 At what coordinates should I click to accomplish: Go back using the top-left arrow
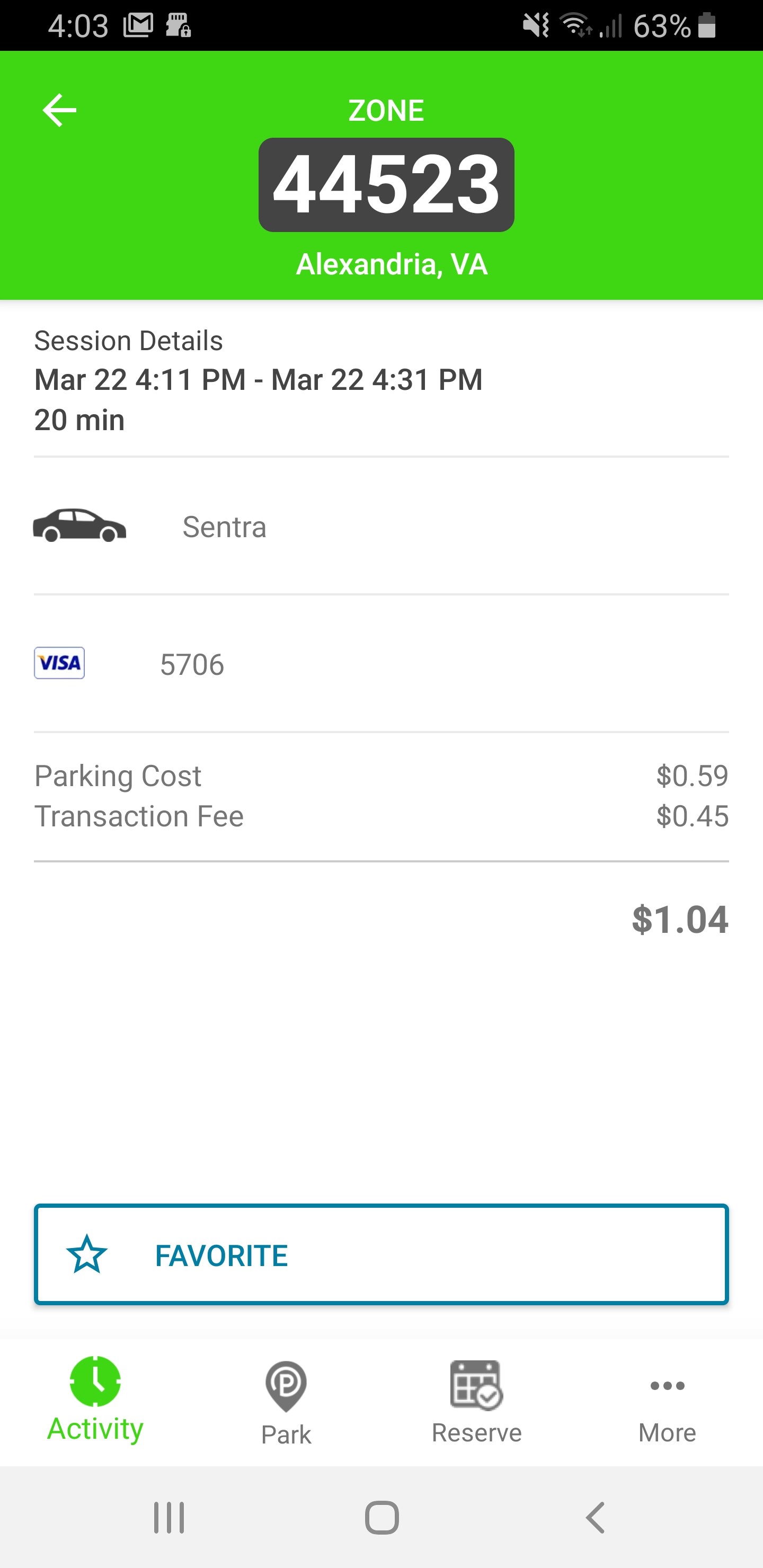point(59,110)
